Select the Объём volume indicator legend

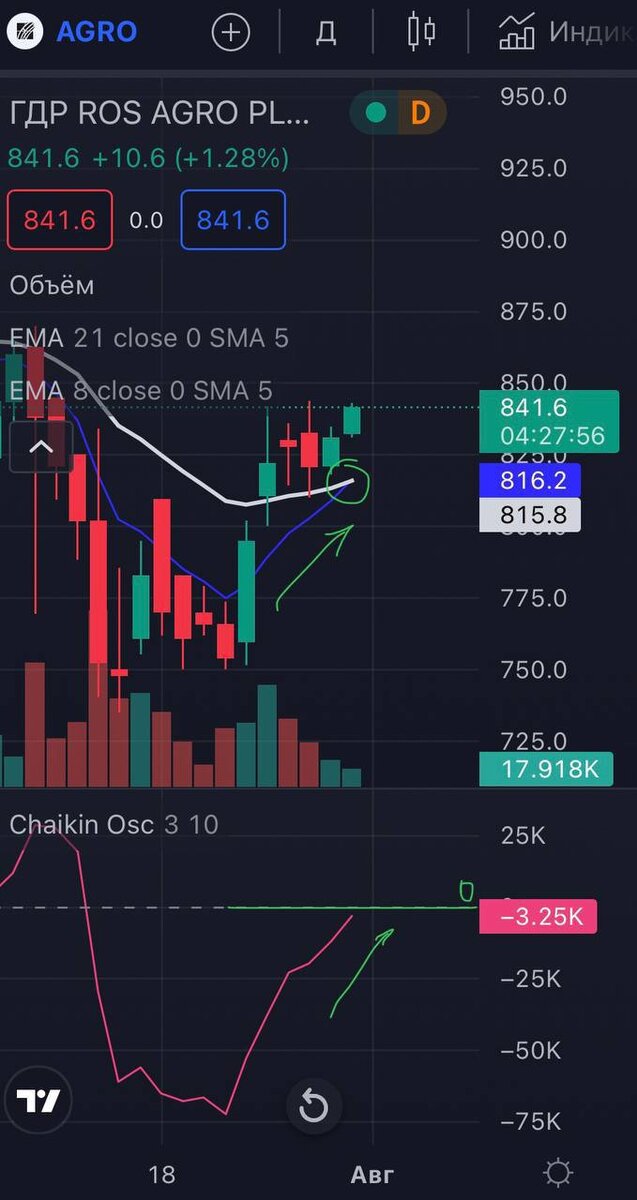[52, 285]
